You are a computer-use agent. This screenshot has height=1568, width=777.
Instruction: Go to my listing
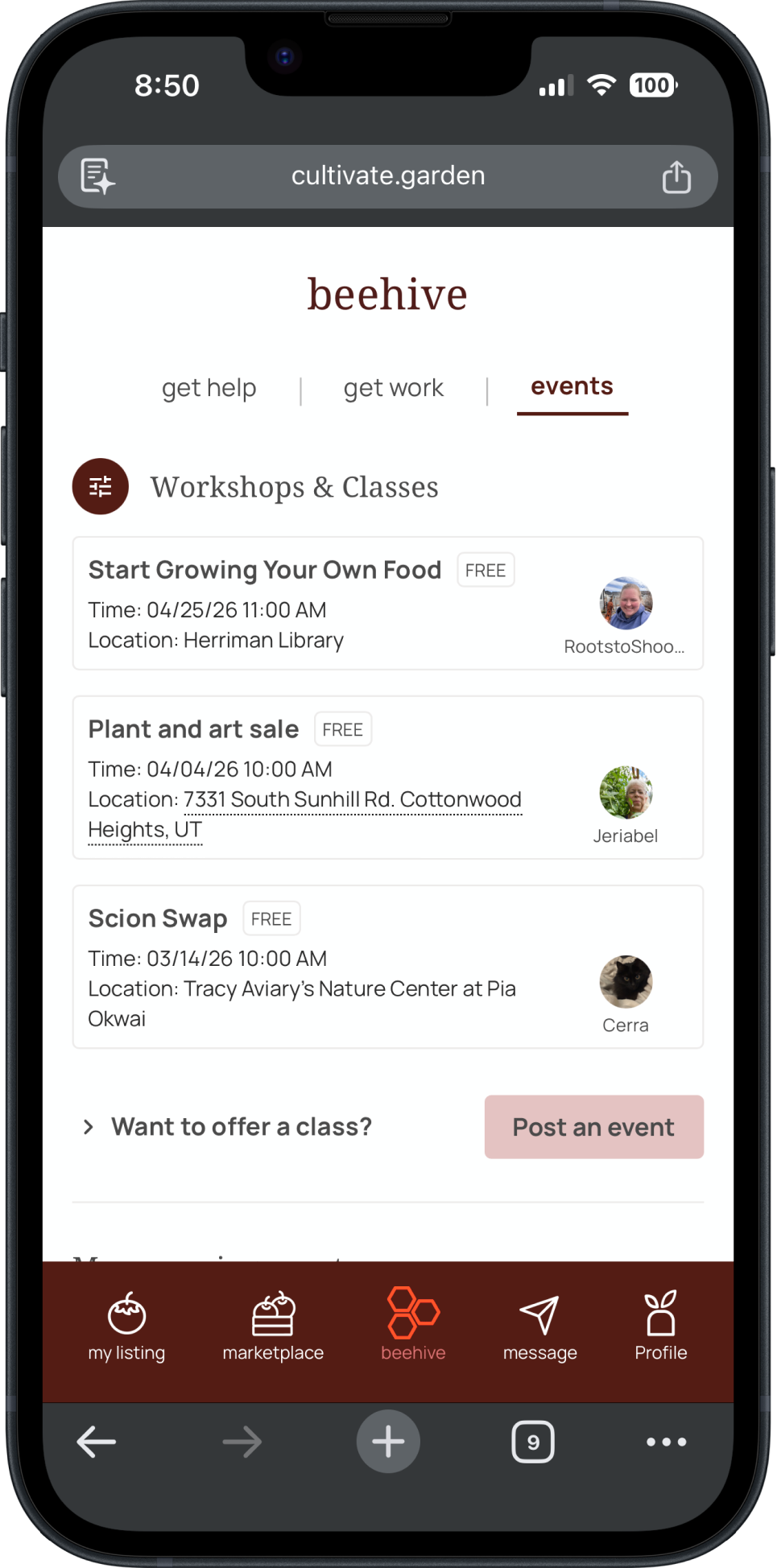coord(126,1326)
